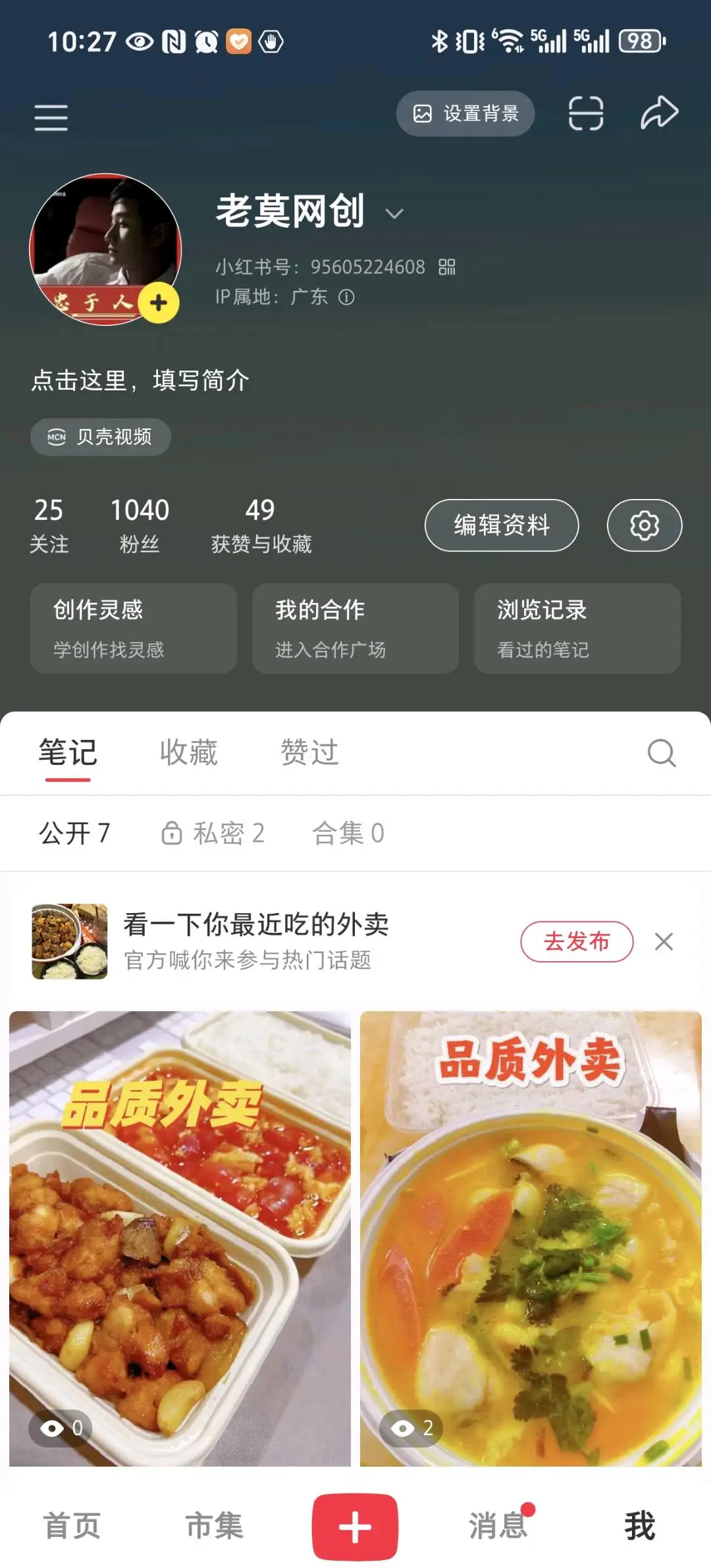Viewport: 711px width, 1568px height.
Task: Open the 浏览记录 card
Action: tap(577, 628)
